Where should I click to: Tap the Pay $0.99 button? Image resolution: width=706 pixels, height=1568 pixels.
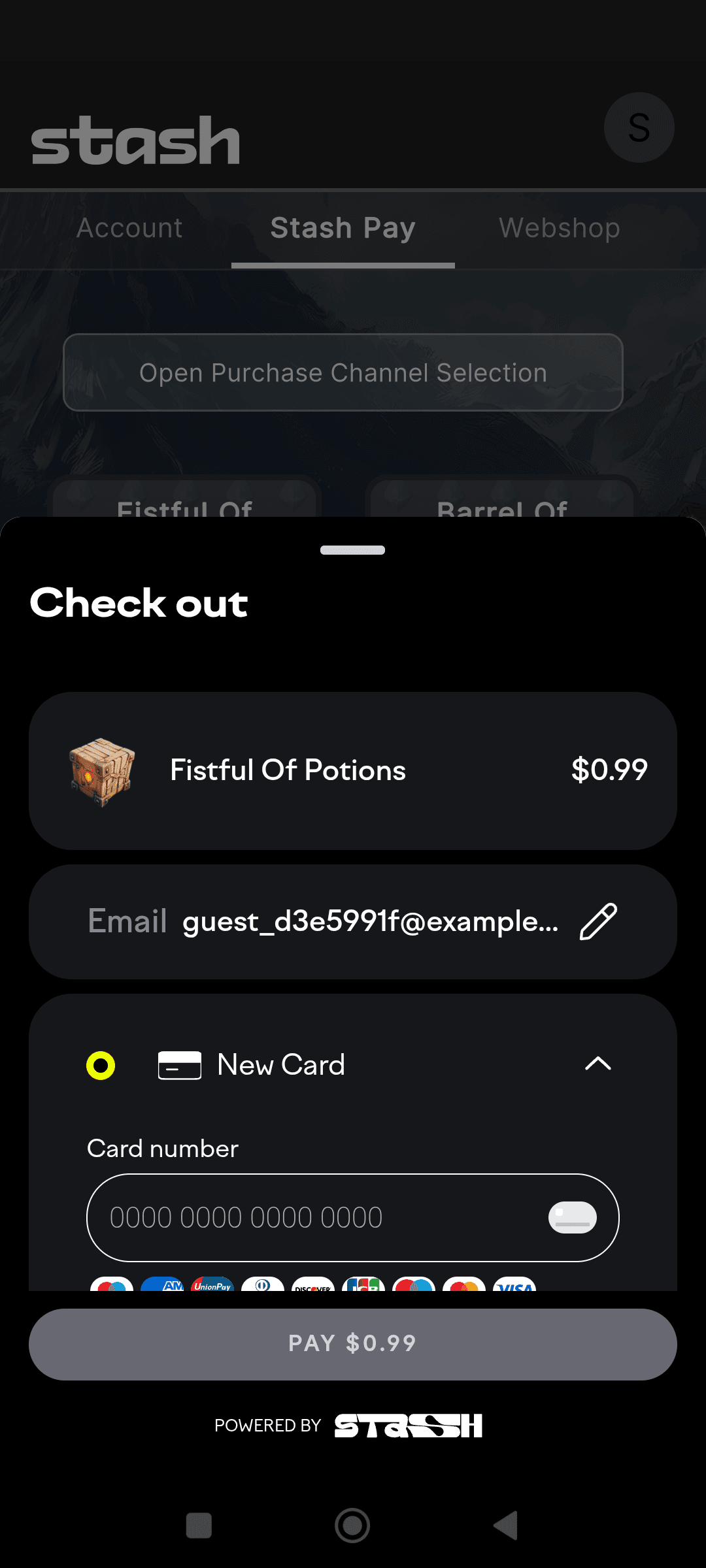pos(353,1344)
